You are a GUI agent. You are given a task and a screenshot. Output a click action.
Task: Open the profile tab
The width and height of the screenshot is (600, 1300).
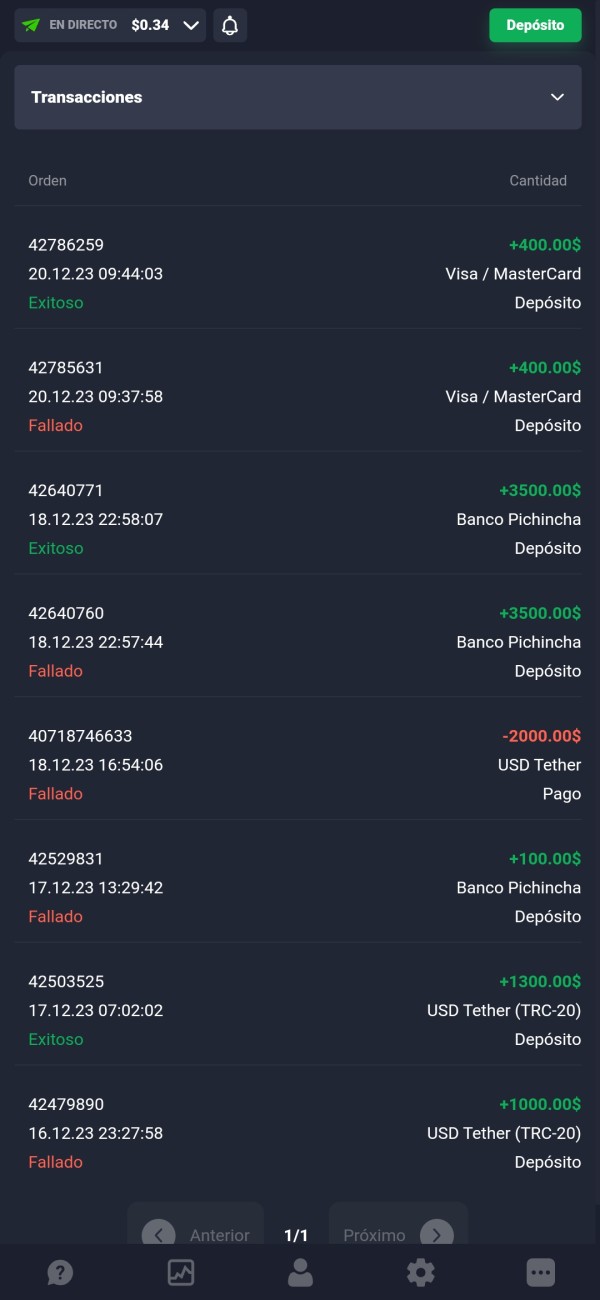pyautogui.click(x=300, y=1272)
